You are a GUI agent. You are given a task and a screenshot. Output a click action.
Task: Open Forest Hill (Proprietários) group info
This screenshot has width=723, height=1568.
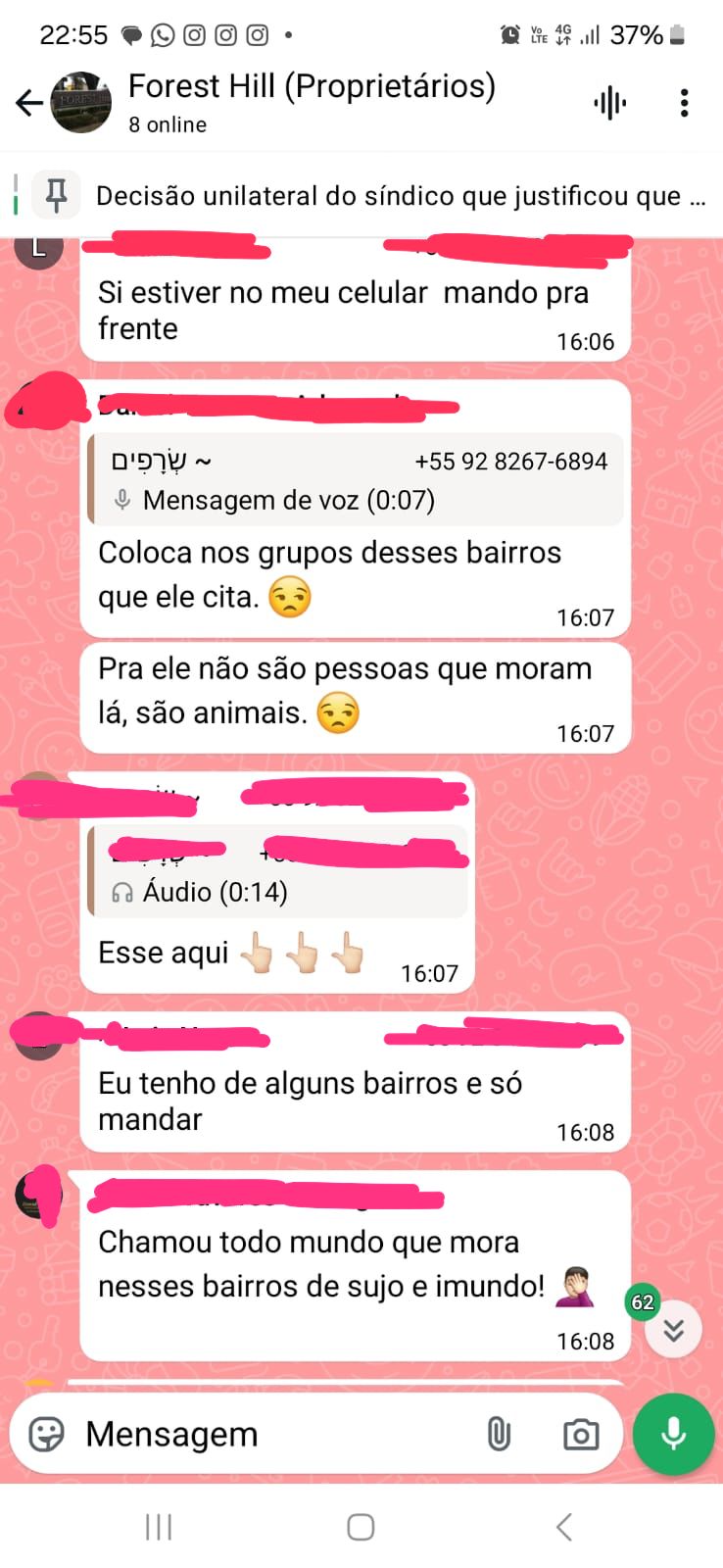coord(312,102)
